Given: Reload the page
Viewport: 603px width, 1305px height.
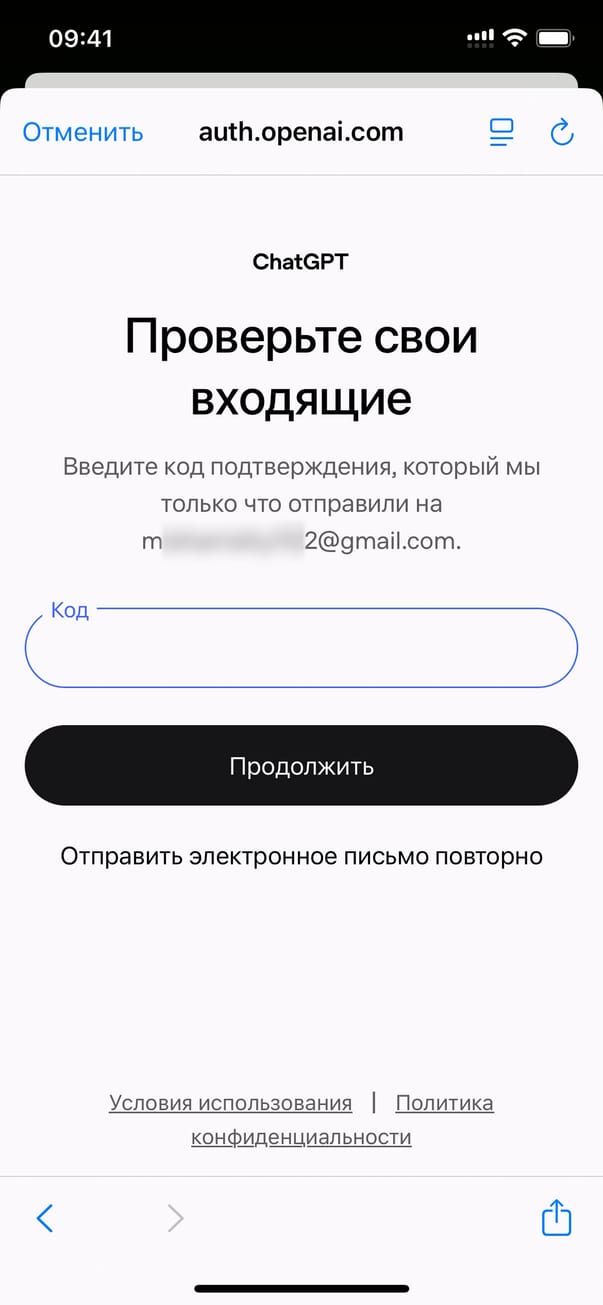Looking at the screenshot, I should [x=562, y=132].
